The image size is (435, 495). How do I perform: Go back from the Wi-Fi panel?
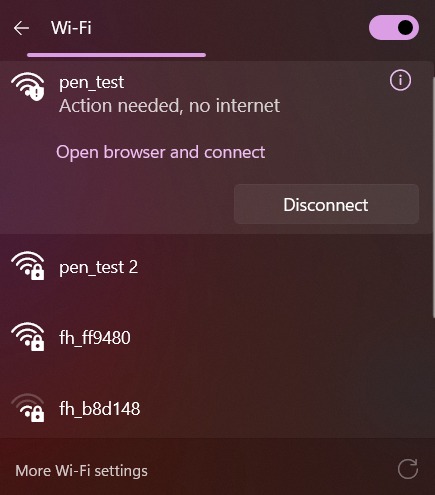(22, 28)
